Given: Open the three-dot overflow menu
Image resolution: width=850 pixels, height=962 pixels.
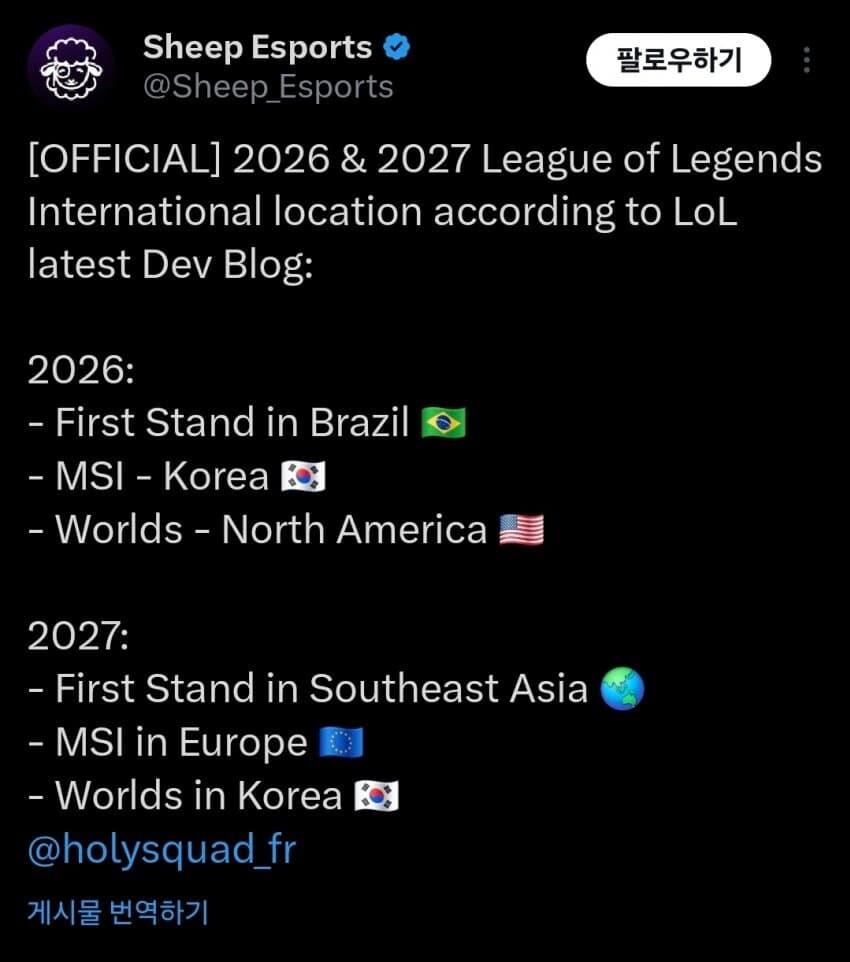Looking at the screenshot, I should (806, 60).
